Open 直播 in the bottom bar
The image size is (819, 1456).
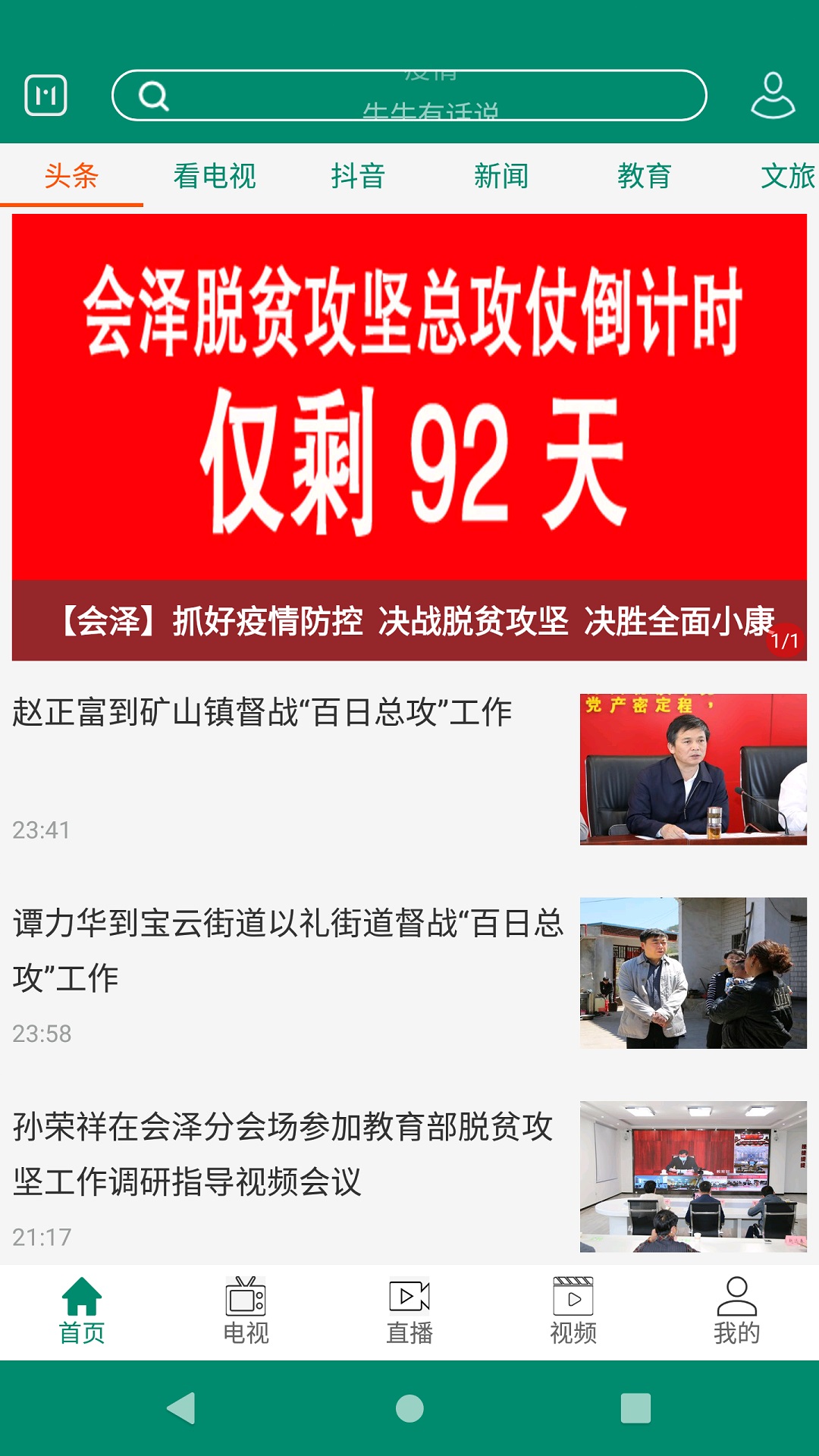[409, 1312]
